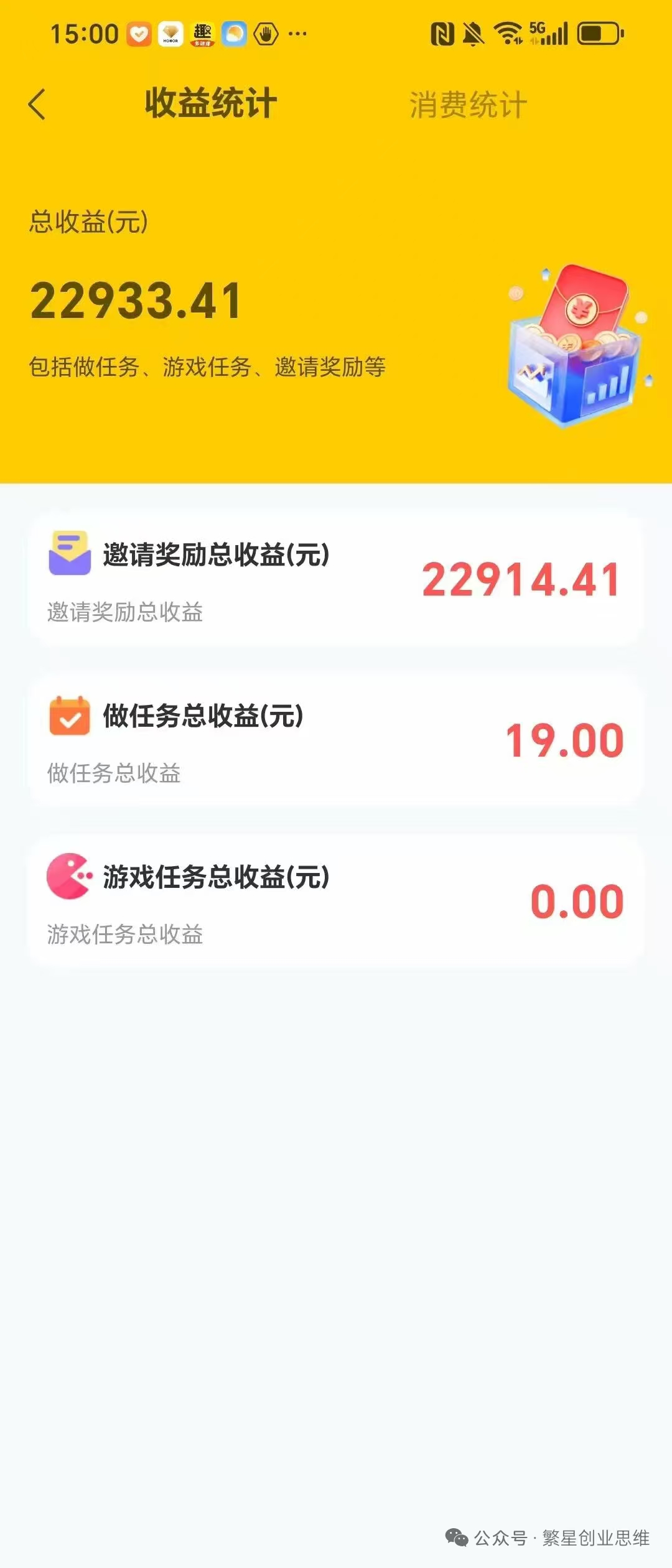Go back using the top-left arrow
The image size is (672, 1568).
pos(37,104)
